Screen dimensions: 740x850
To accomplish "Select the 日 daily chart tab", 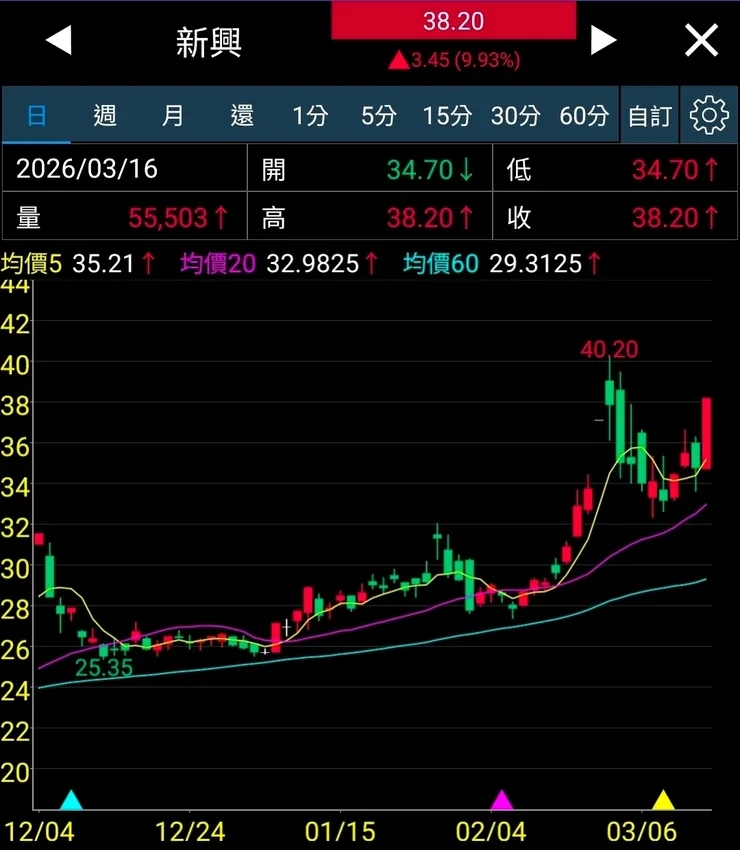I will tap(37, 116).
